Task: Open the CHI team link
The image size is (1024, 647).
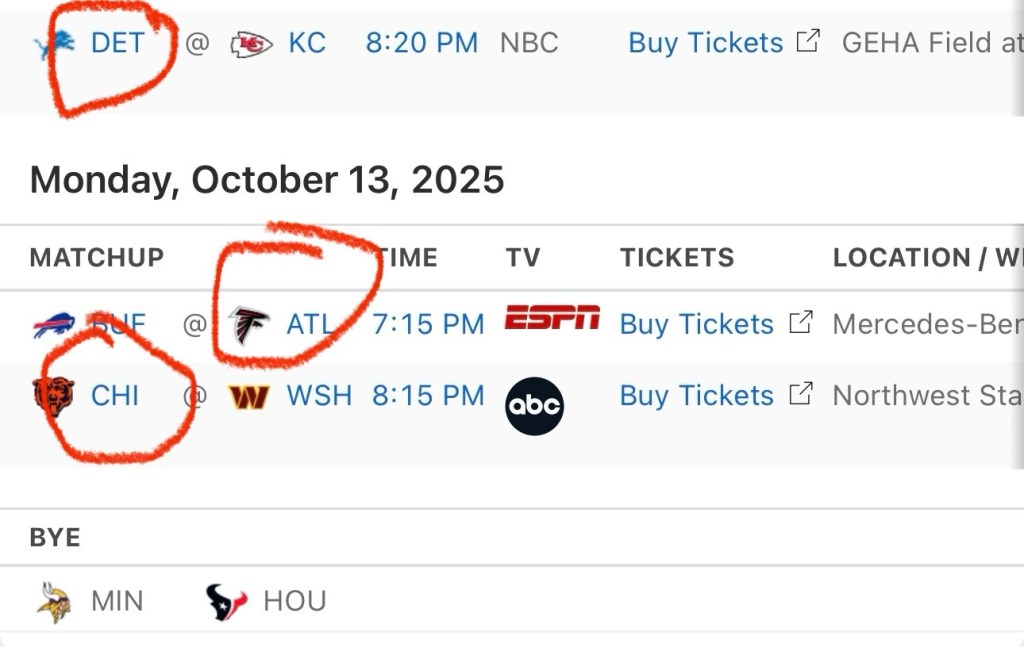Action: [x=115, y=395]
